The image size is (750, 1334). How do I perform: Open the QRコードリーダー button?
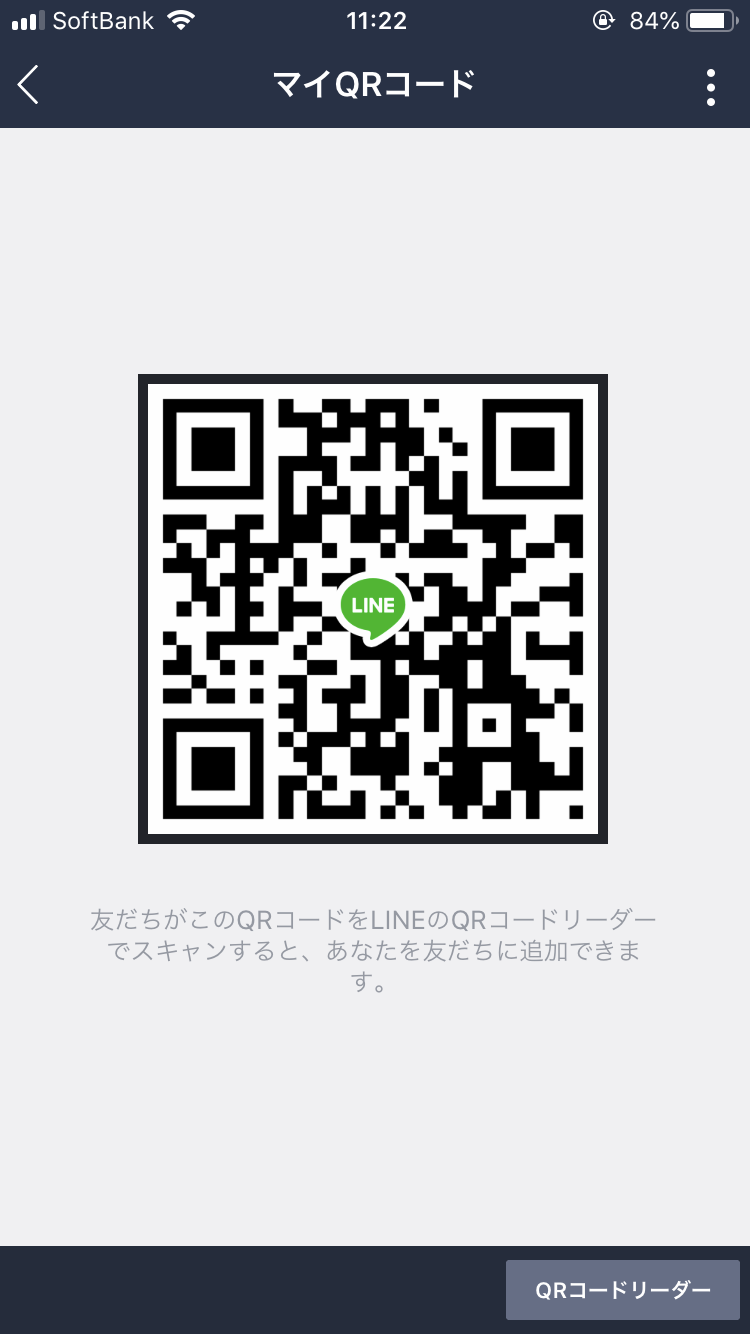click(x=622, y=1290)
